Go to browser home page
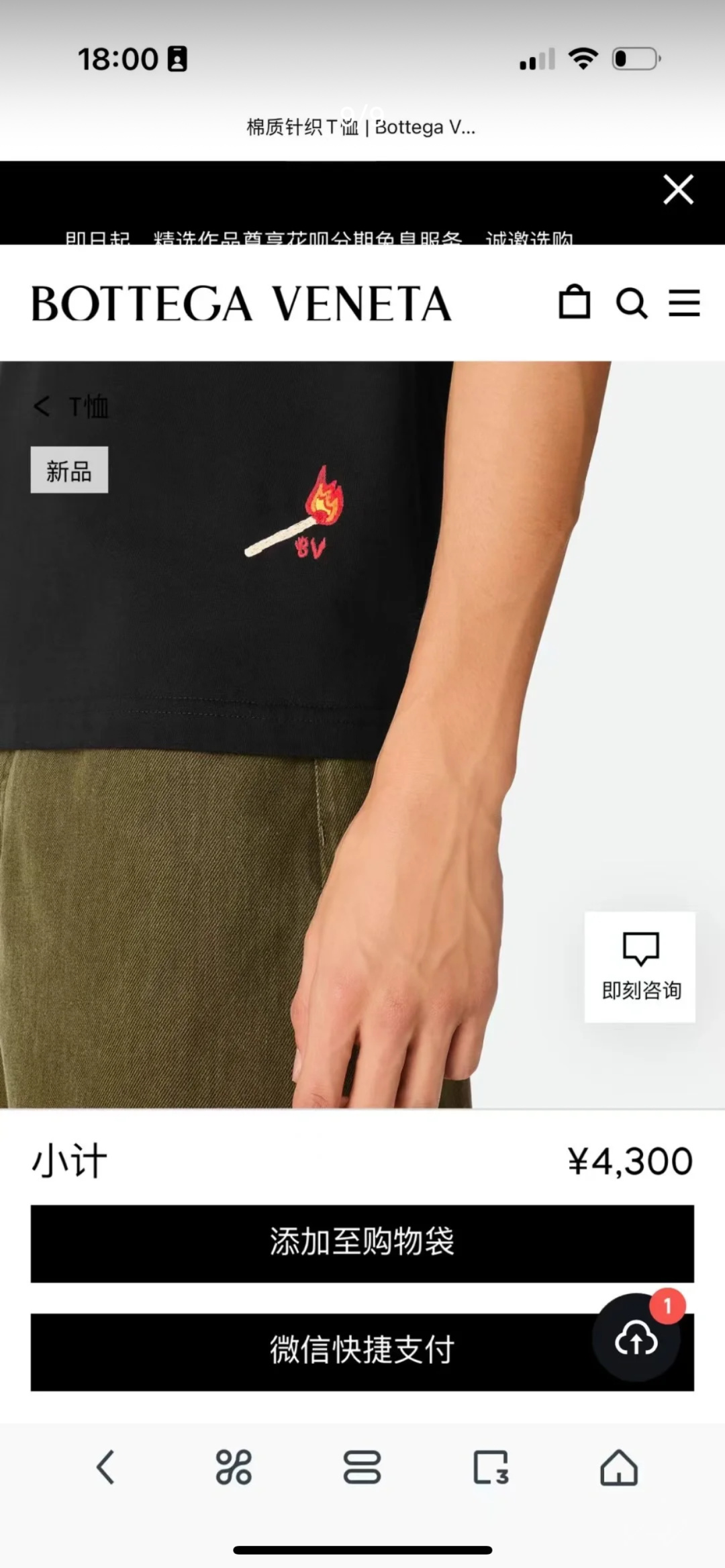Screen dimensions: 725x1568 pyautogui.click(x=618, y=1466)
